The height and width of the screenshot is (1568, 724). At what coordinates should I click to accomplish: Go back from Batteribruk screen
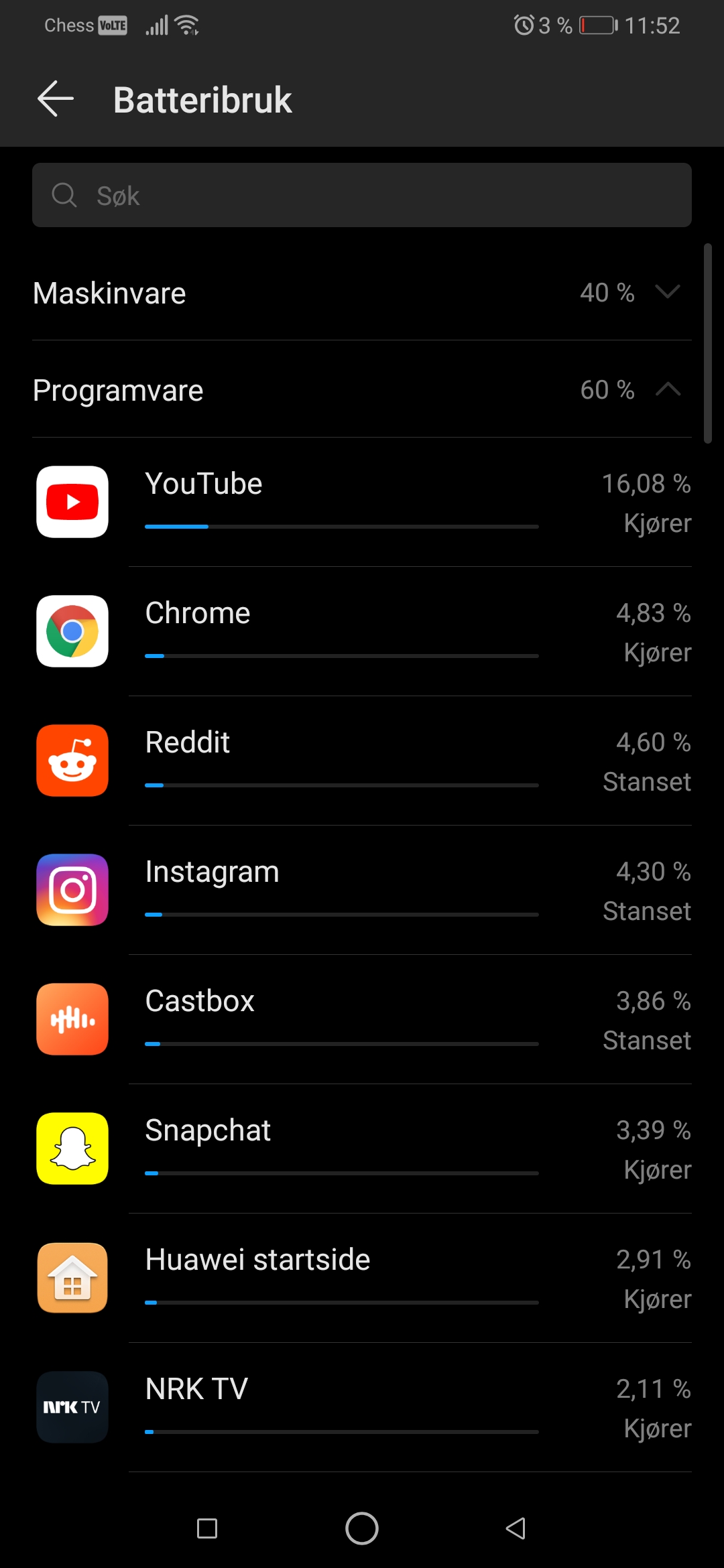tap(56, 99)
